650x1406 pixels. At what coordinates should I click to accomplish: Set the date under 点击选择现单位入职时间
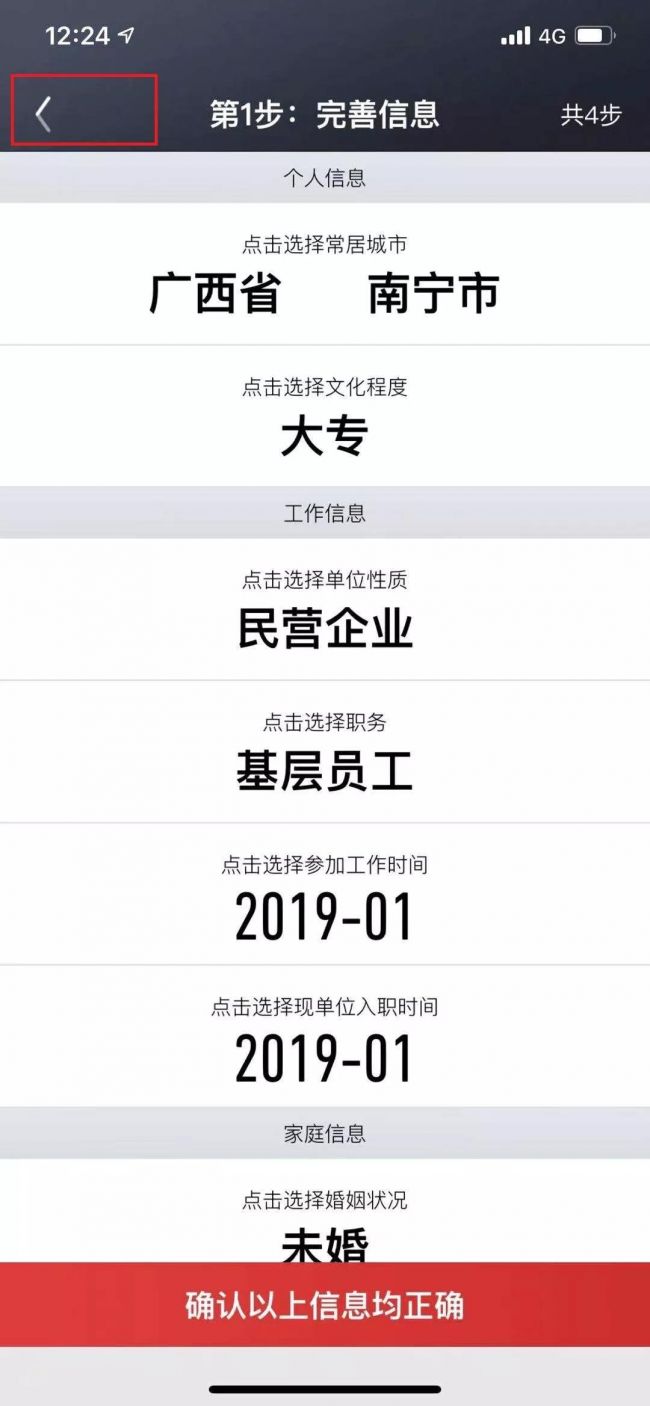click(325, 1036)
